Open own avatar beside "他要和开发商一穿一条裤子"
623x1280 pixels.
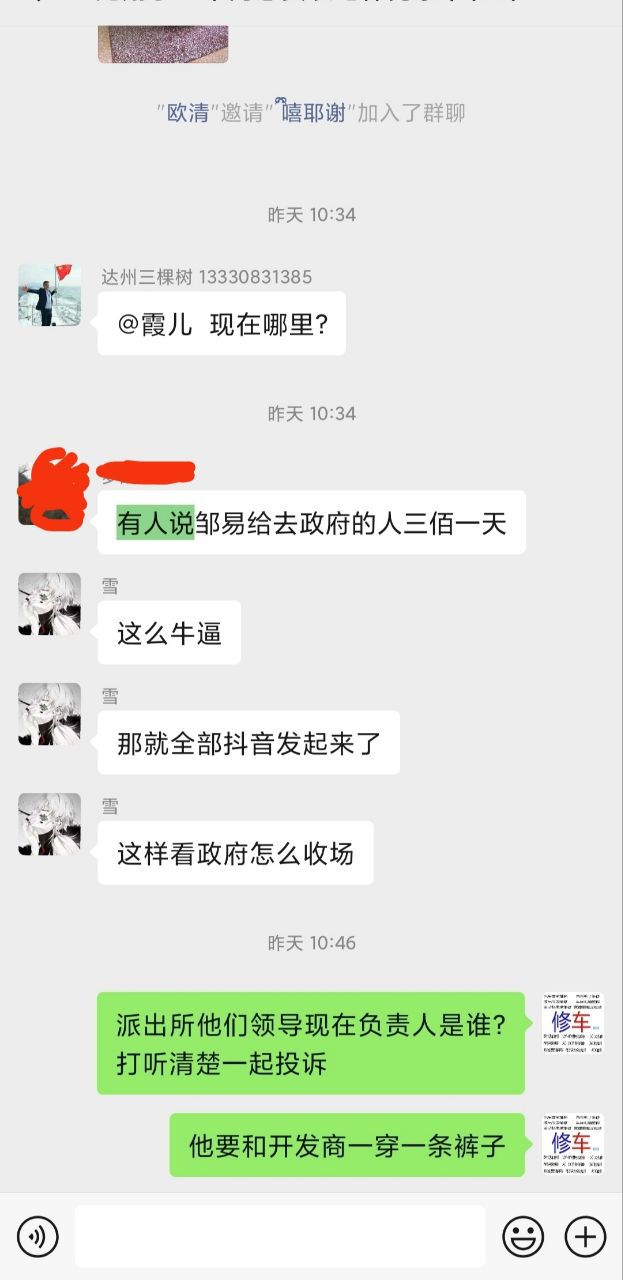(x=573, y=1144)
